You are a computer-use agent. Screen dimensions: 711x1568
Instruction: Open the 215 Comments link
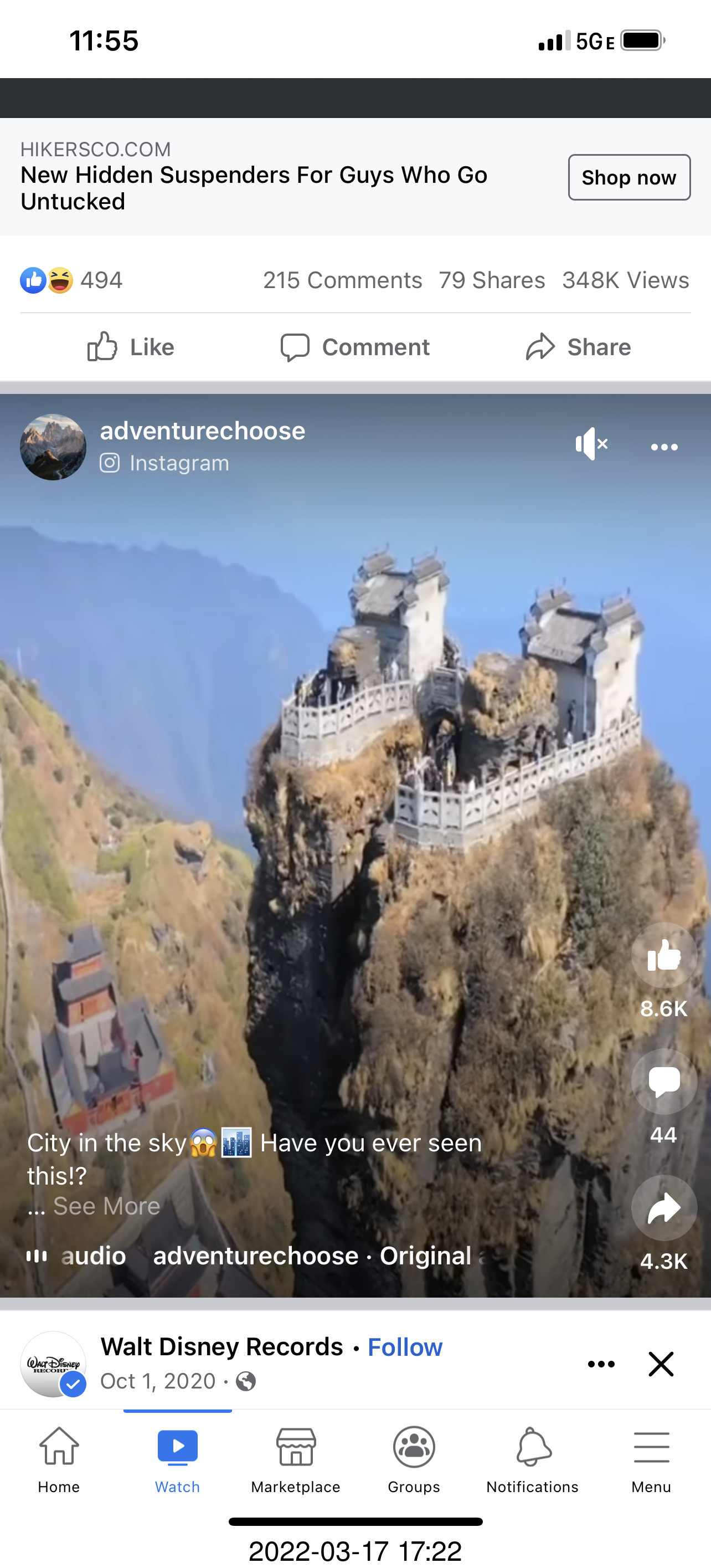coord(342,280)
